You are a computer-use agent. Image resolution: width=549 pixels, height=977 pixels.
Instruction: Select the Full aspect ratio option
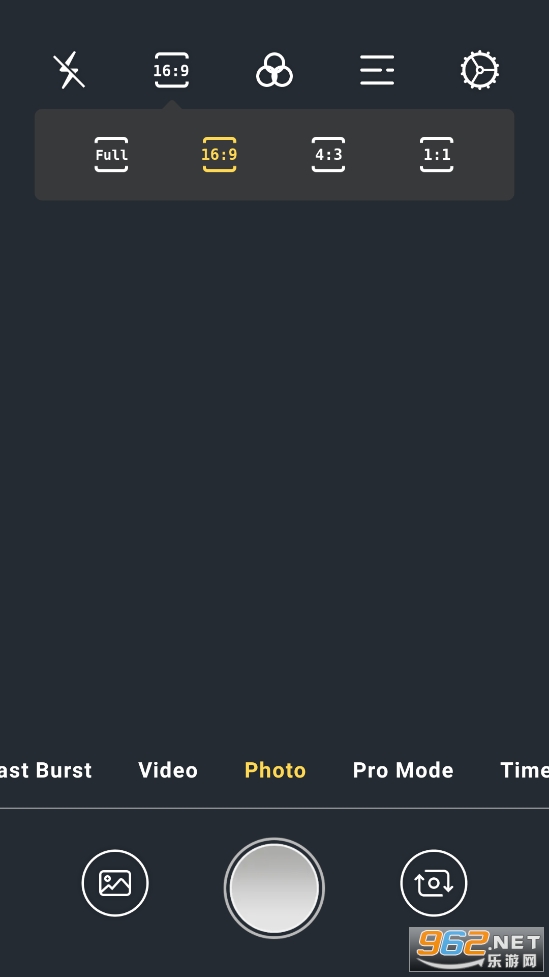[x=111, y=155]
